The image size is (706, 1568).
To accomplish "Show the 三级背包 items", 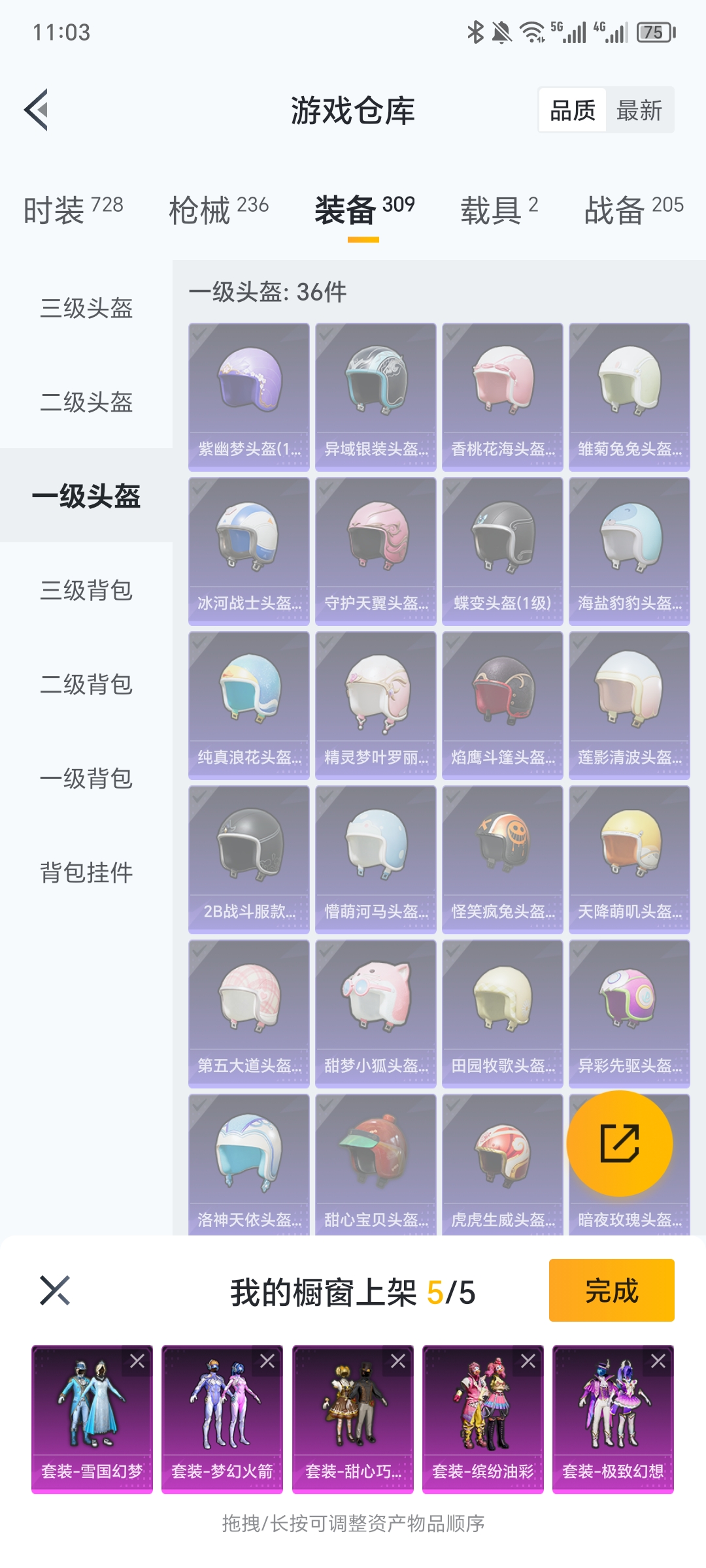I will (86, 591).
